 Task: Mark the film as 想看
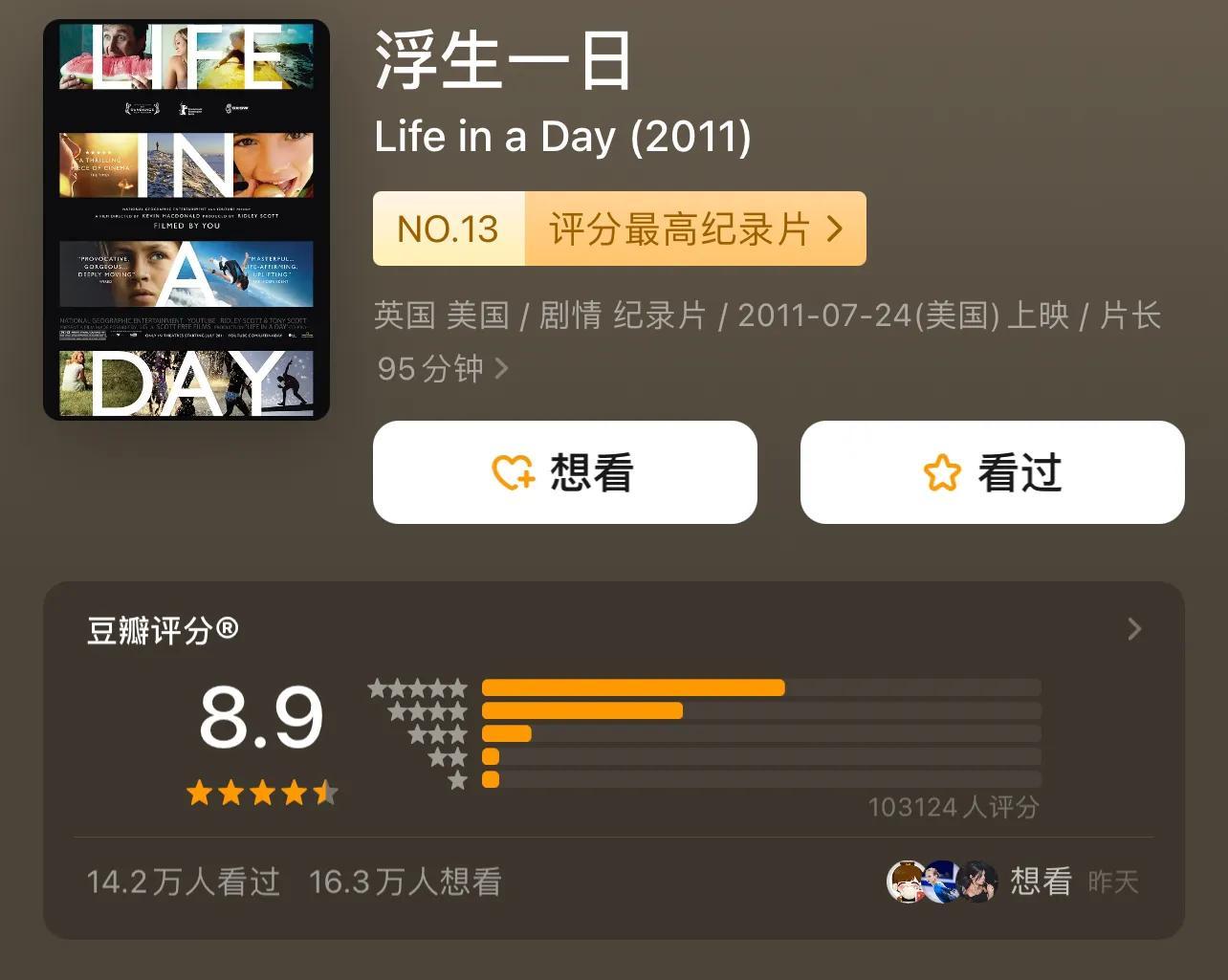click(x=564, y=472)
